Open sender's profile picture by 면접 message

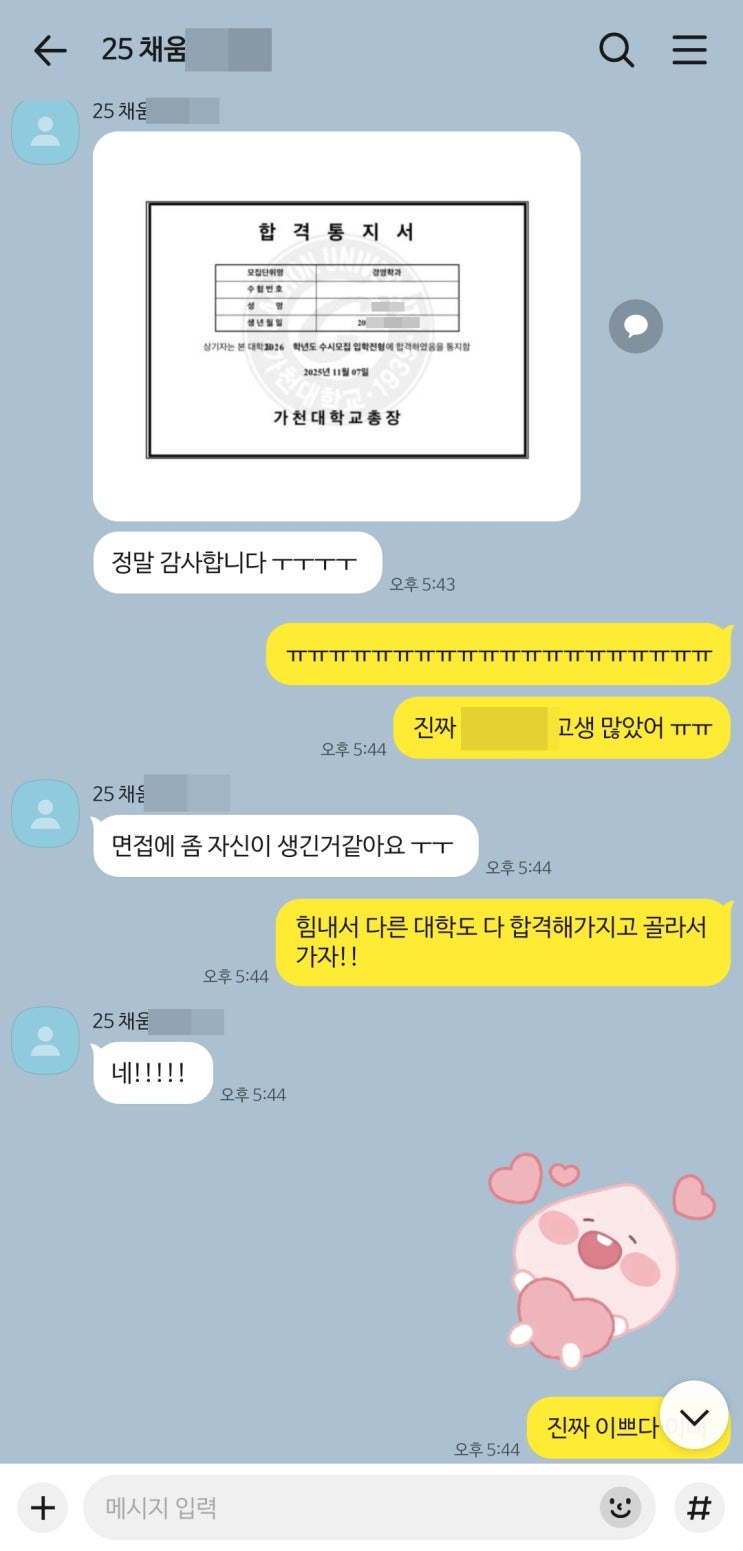[45, 814]
